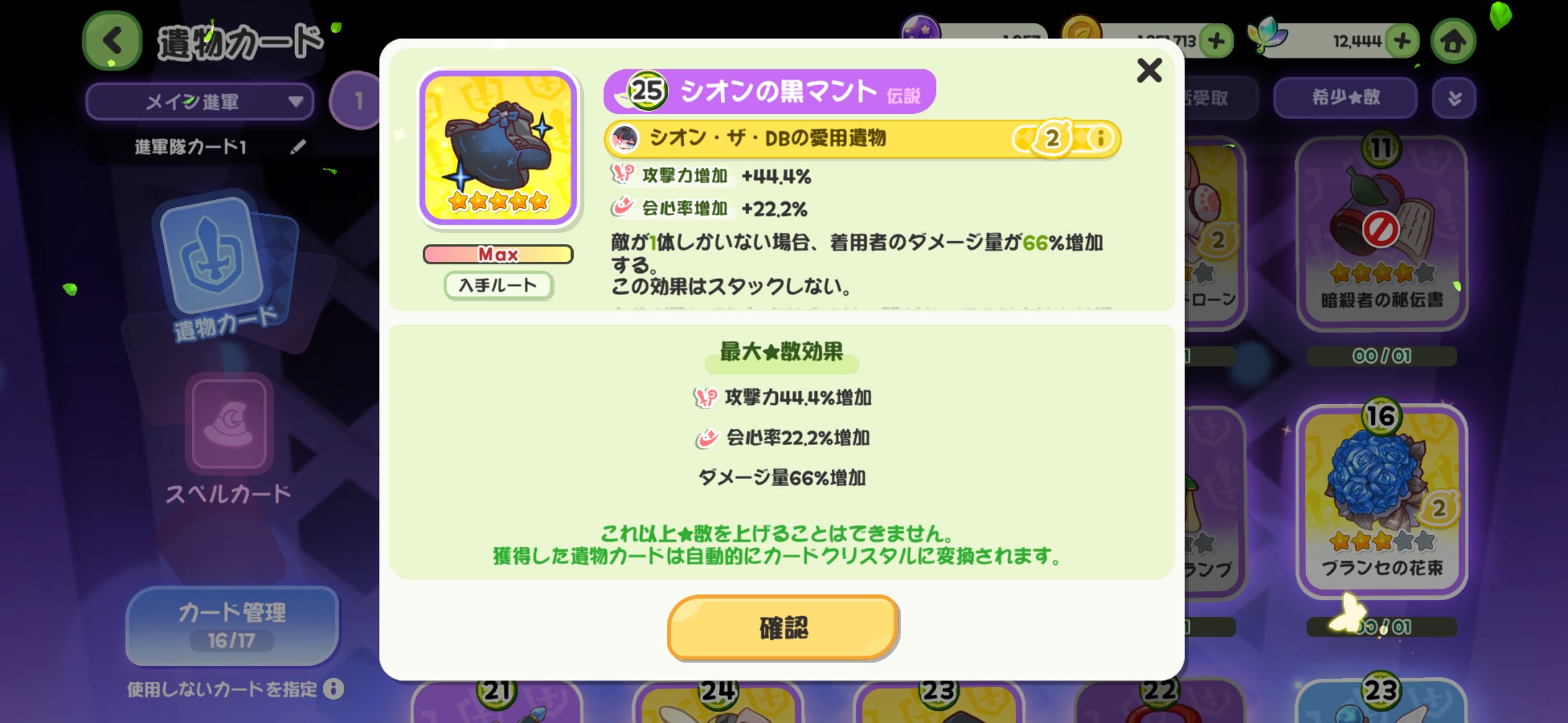
Task: Close the シオンの黒マント dialog
Action: click(x=1149, y=71)
